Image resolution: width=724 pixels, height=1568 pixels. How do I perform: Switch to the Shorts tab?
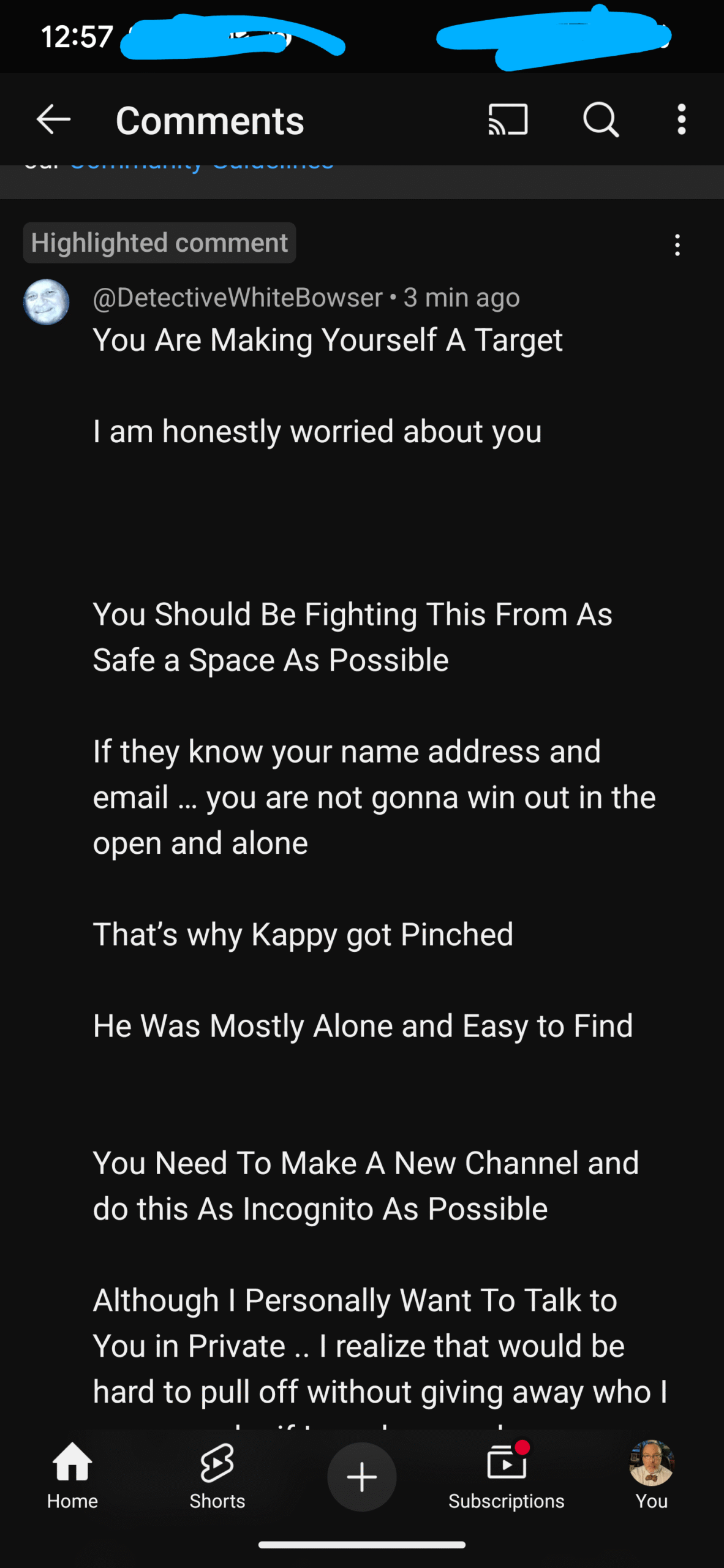(217, 1476)
